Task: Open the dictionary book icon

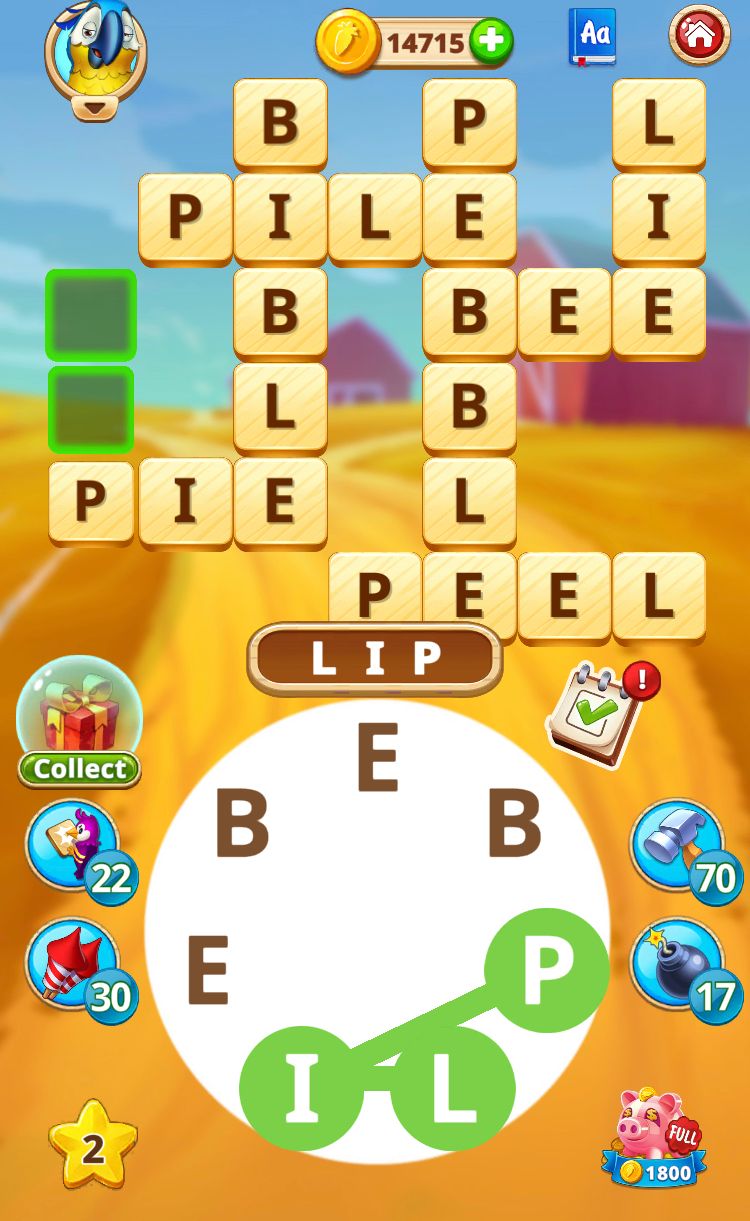Action: [x=592, y=37]
